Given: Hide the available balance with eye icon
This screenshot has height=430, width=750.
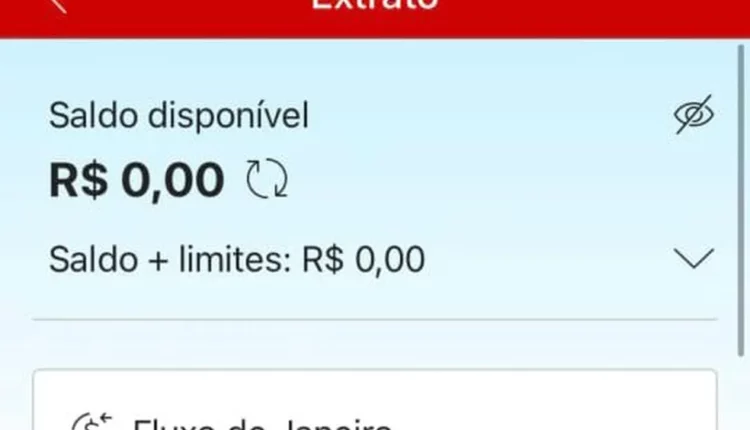Looking at the screenshot, I should (693, 116).
